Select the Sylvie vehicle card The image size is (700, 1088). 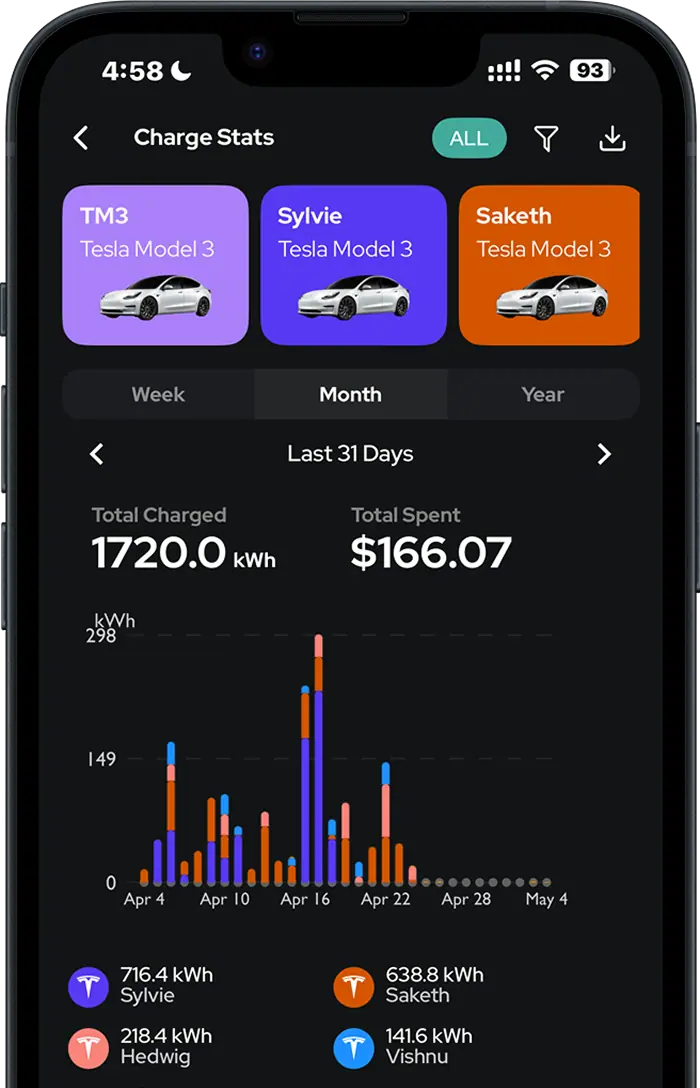[353, 265]
